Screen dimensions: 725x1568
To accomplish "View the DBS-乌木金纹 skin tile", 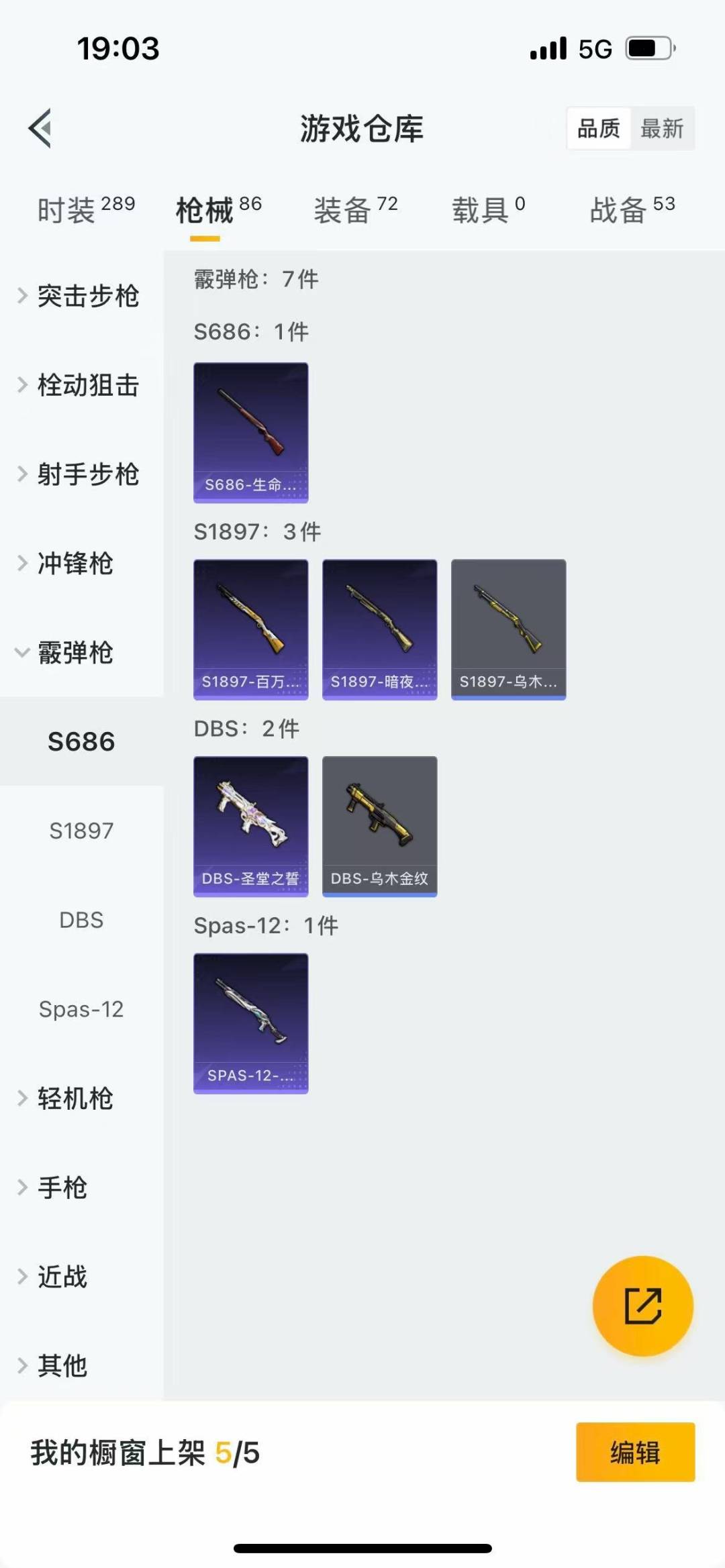I will tap(380, 826).
